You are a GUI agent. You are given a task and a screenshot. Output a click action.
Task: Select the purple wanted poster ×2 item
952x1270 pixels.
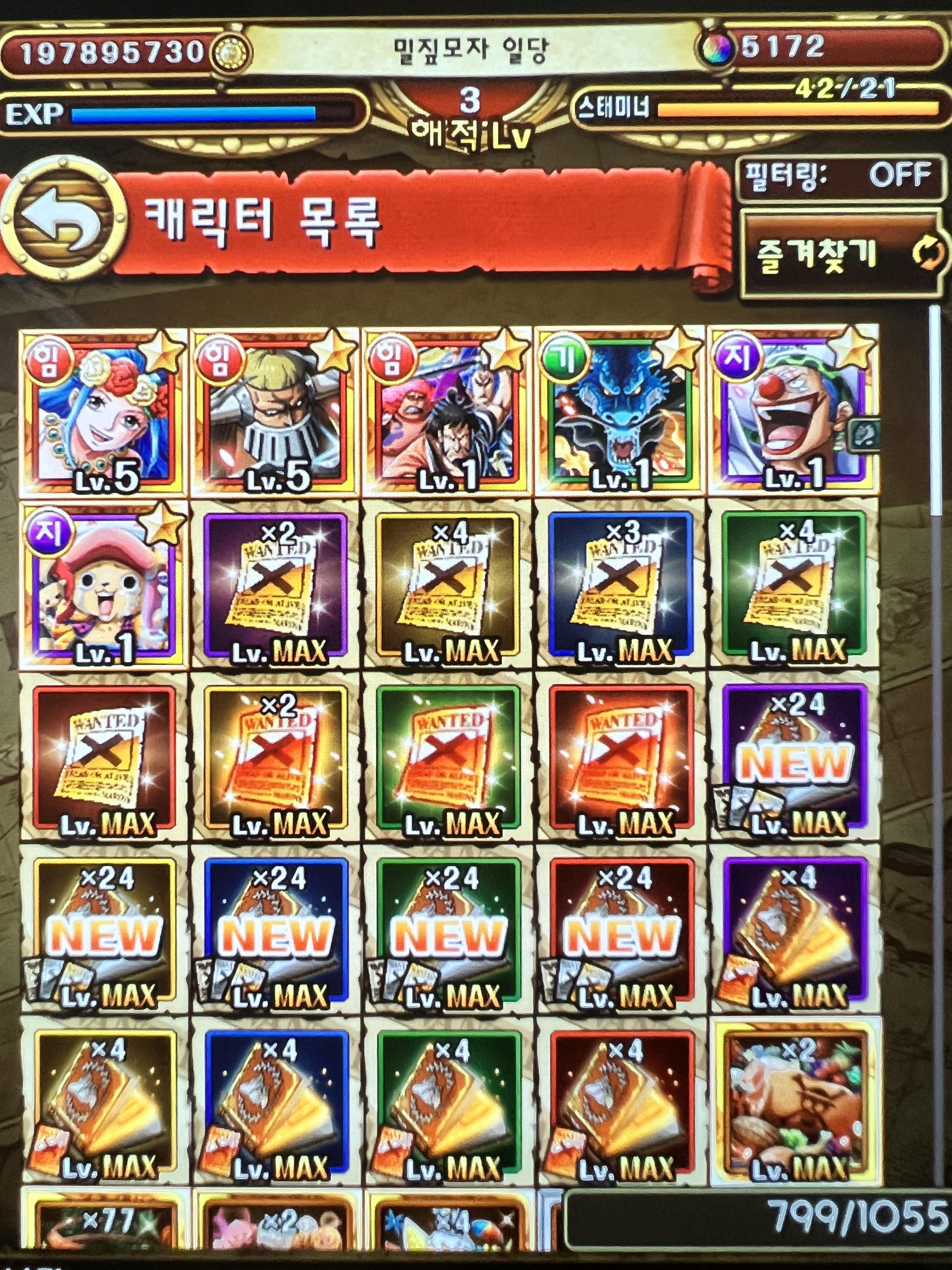point(276,585)
